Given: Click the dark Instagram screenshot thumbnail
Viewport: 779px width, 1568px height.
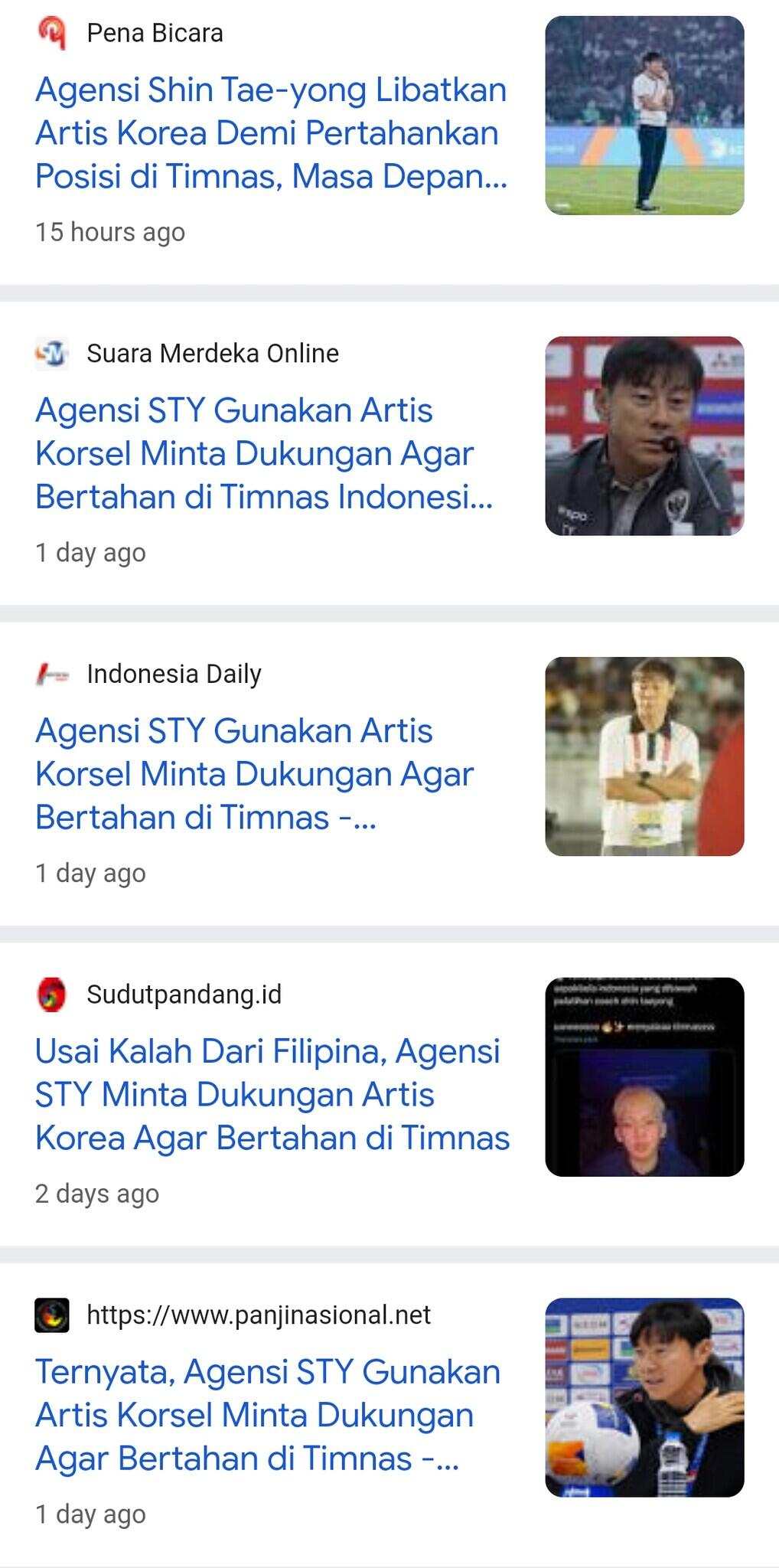Looking at the screenshot, I should click(644, 1078).
